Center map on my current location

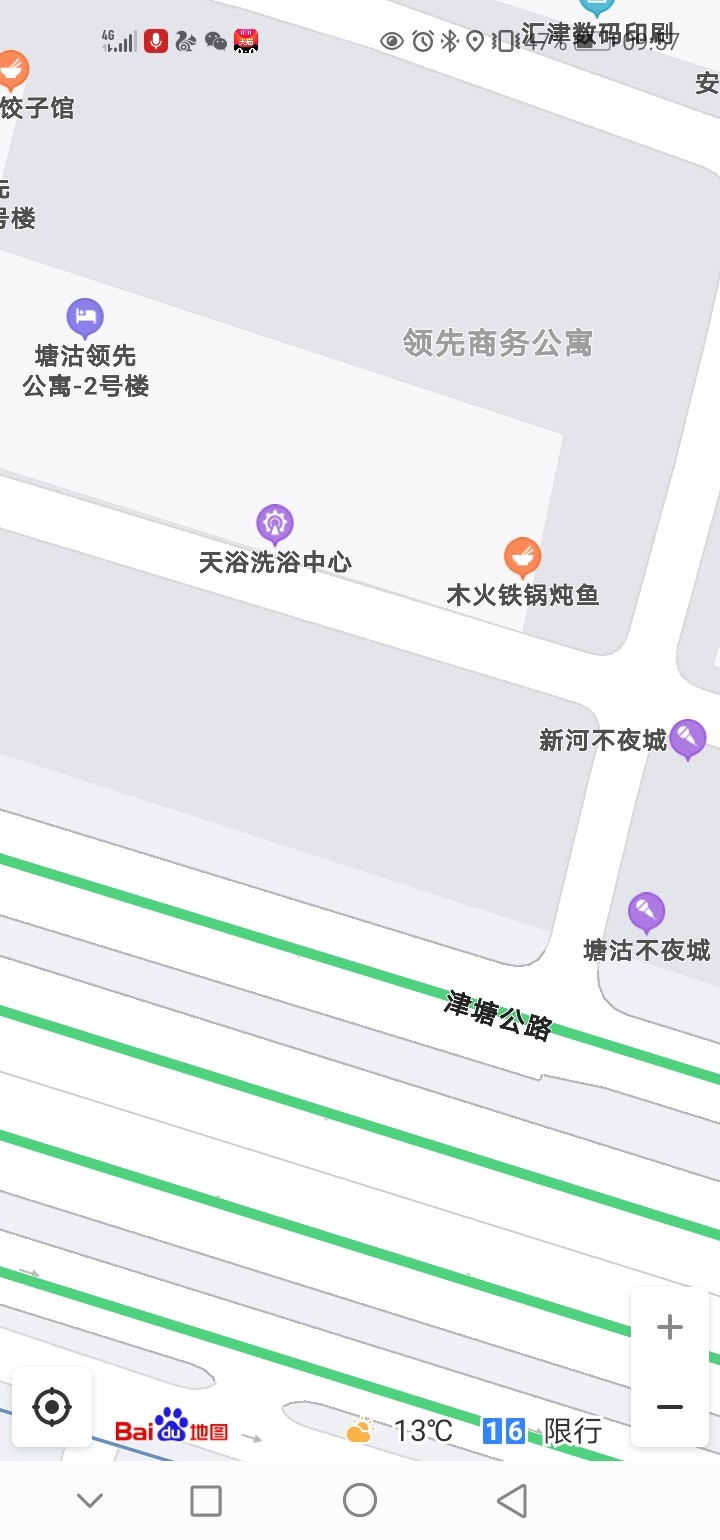(52, 1407)
